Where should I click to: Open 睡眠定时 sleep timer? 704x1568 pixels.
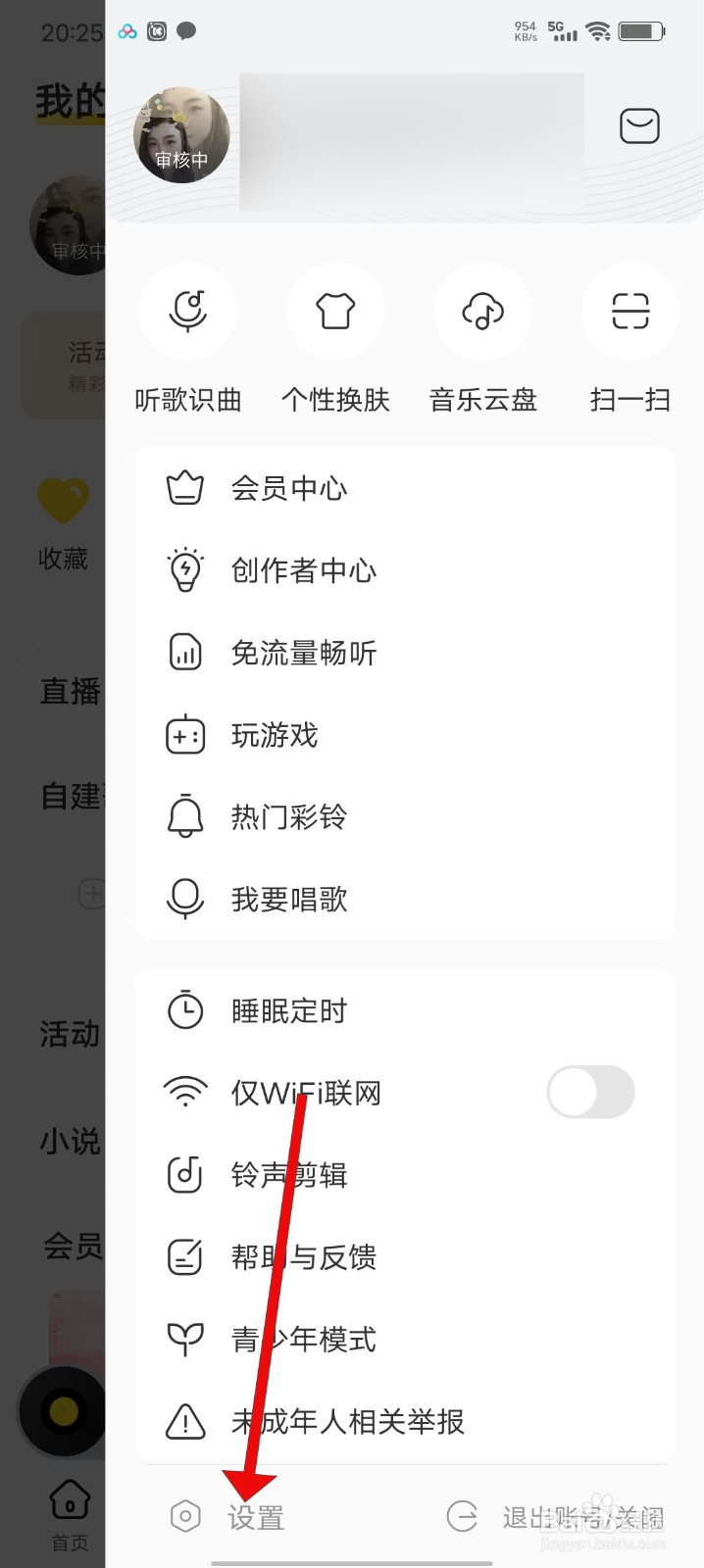click(x=289, y=1011)
